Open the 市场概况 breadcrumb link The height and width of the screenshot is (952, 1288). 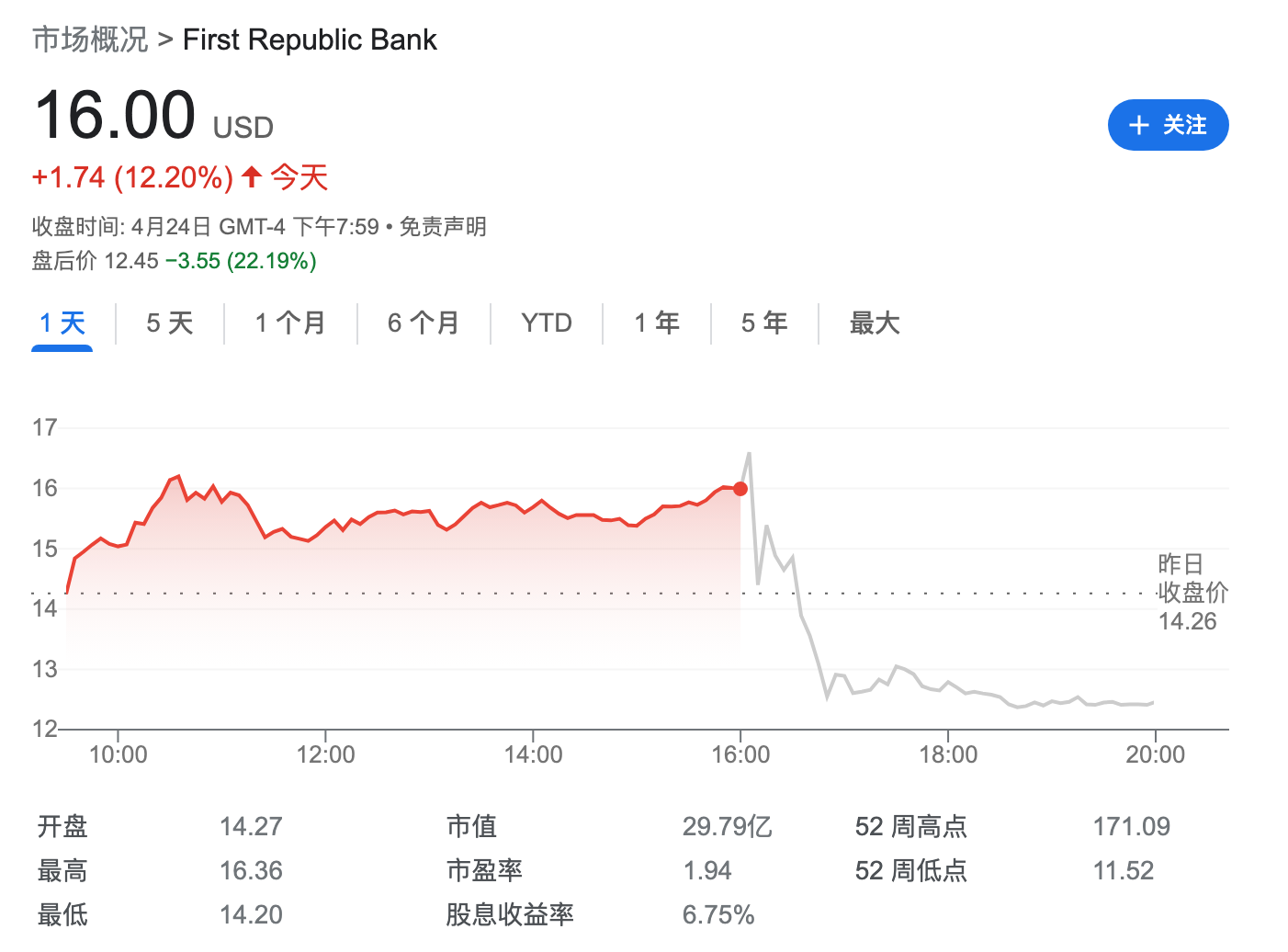[x=90, y=40]
